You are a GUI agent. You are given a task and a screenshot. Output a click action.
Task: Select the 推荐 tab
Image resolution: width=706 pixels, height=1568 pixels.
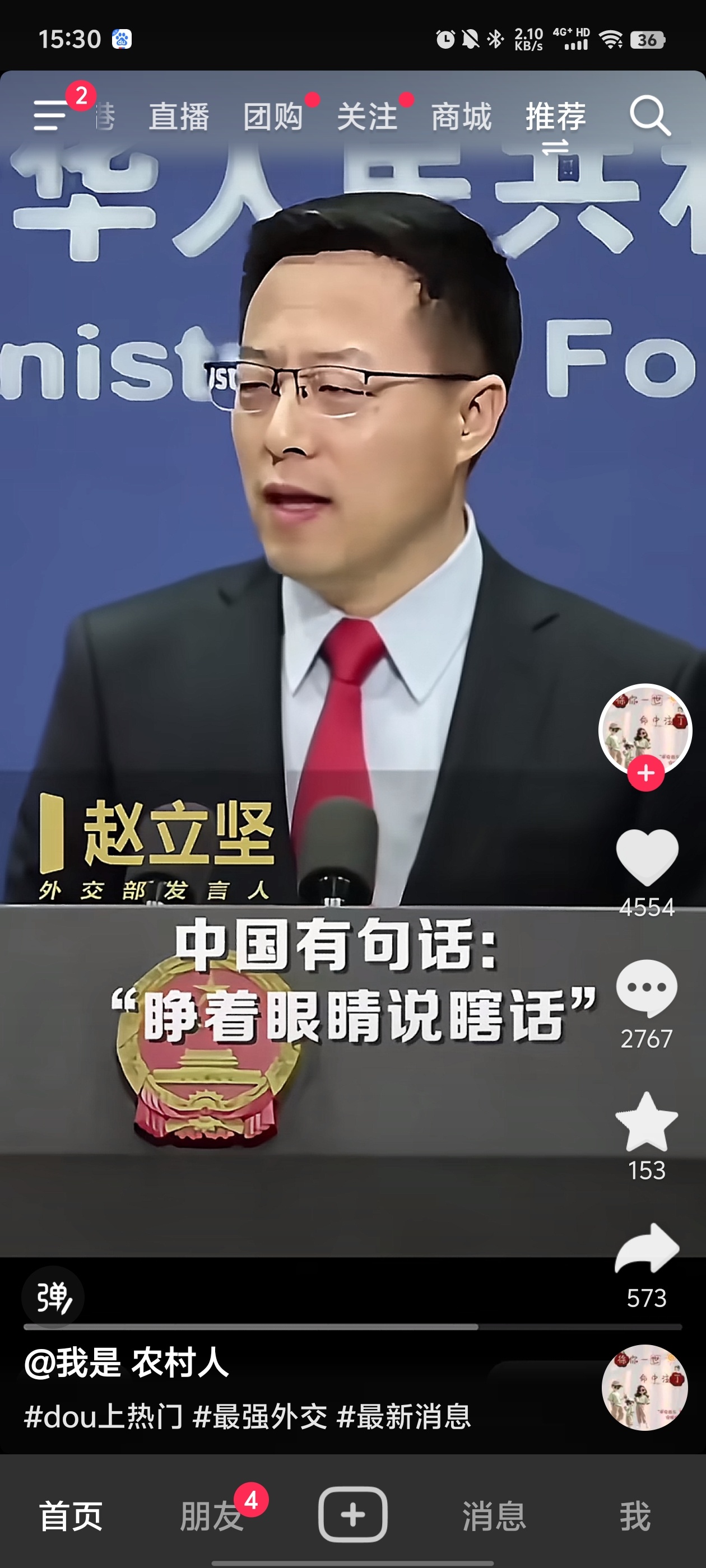(555, 116)
